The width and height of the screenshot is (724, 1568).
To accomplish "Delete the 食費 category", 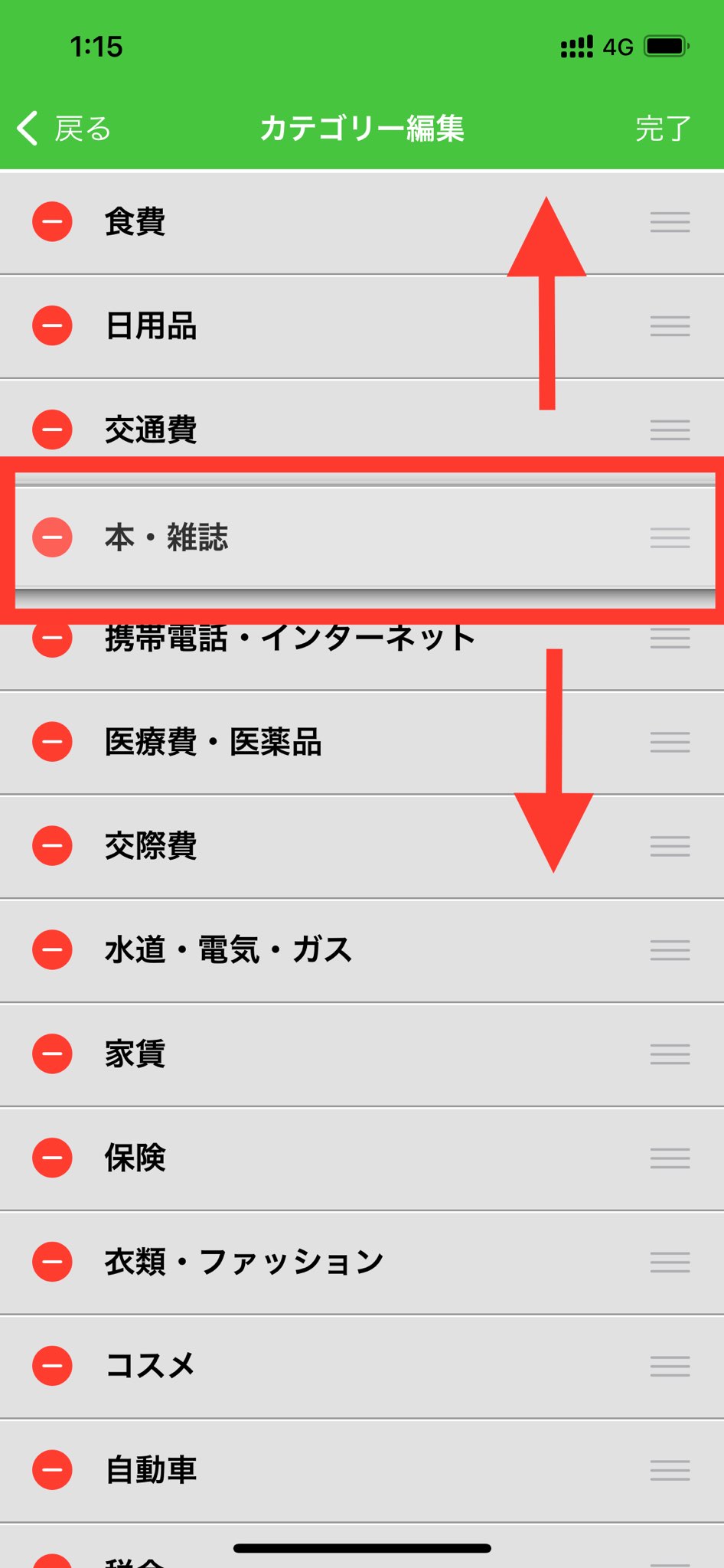I will [x=52, y=222].
